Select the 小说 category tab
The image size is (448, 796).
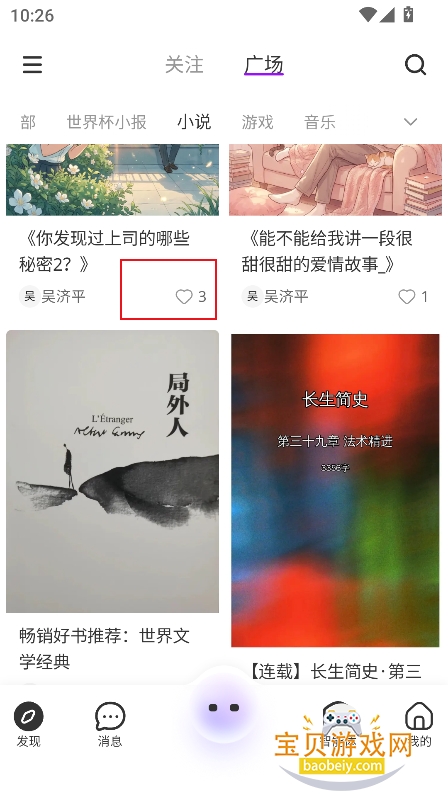194,122
